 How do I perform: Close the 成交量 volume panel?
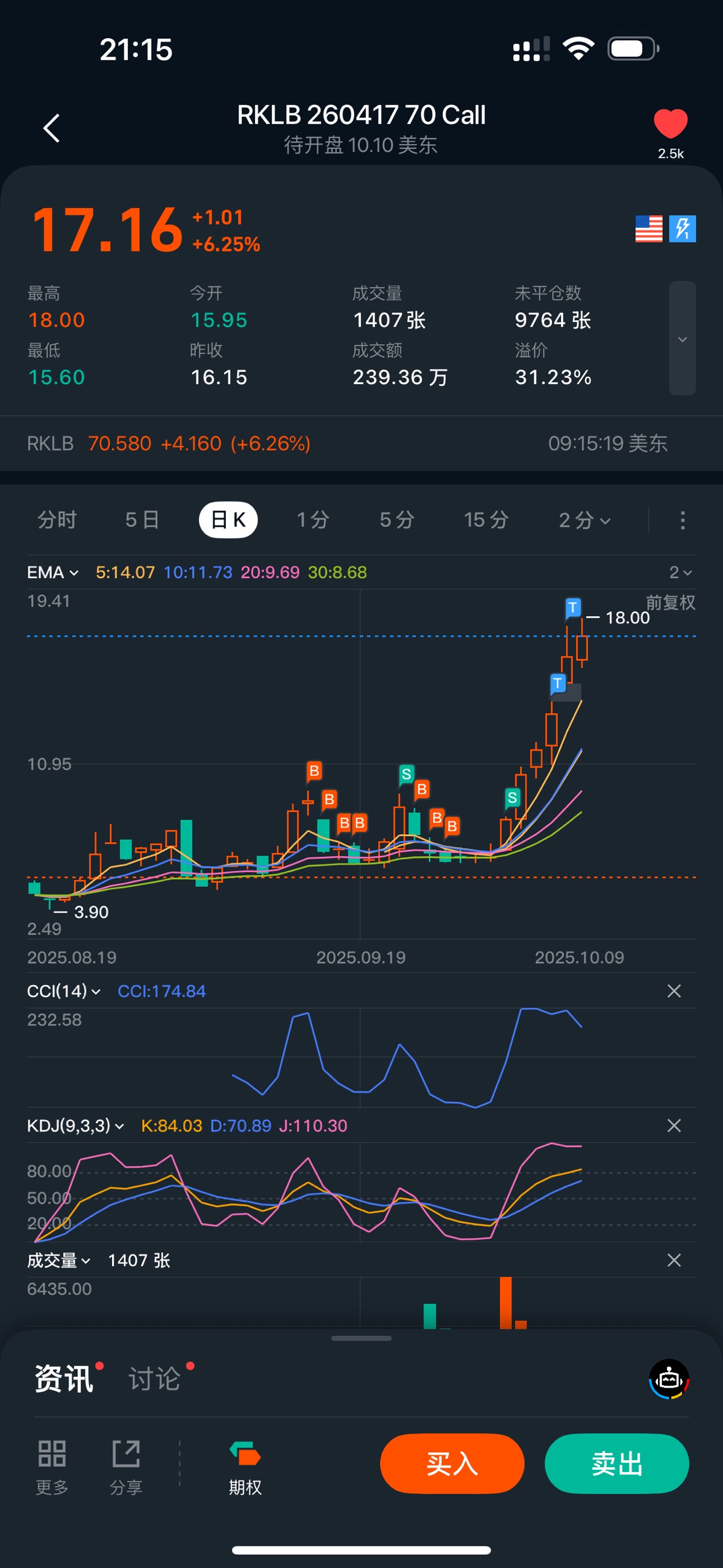point(674,1260)
